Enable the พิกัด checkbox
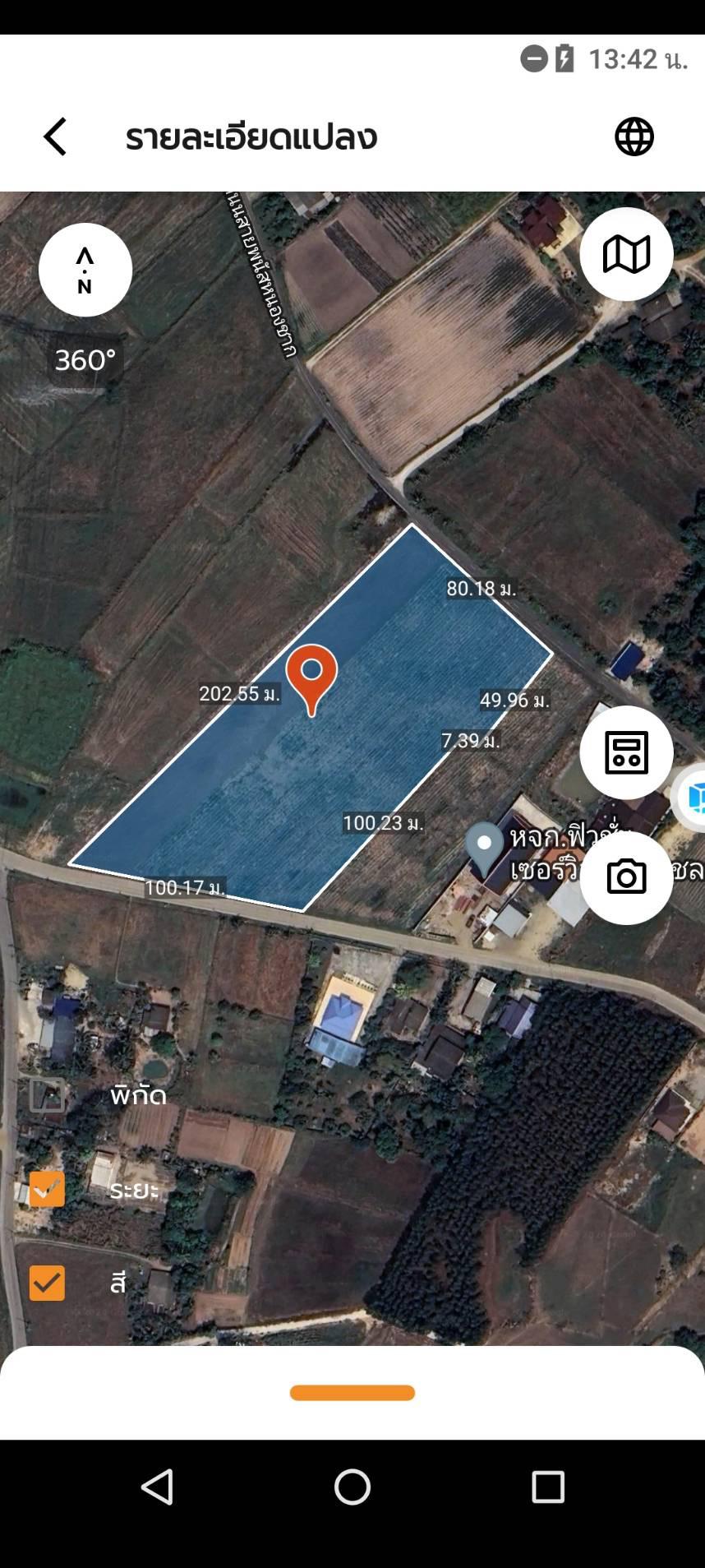The height and width of the screenshot is (1568, 705). (x=48, y=1095)
